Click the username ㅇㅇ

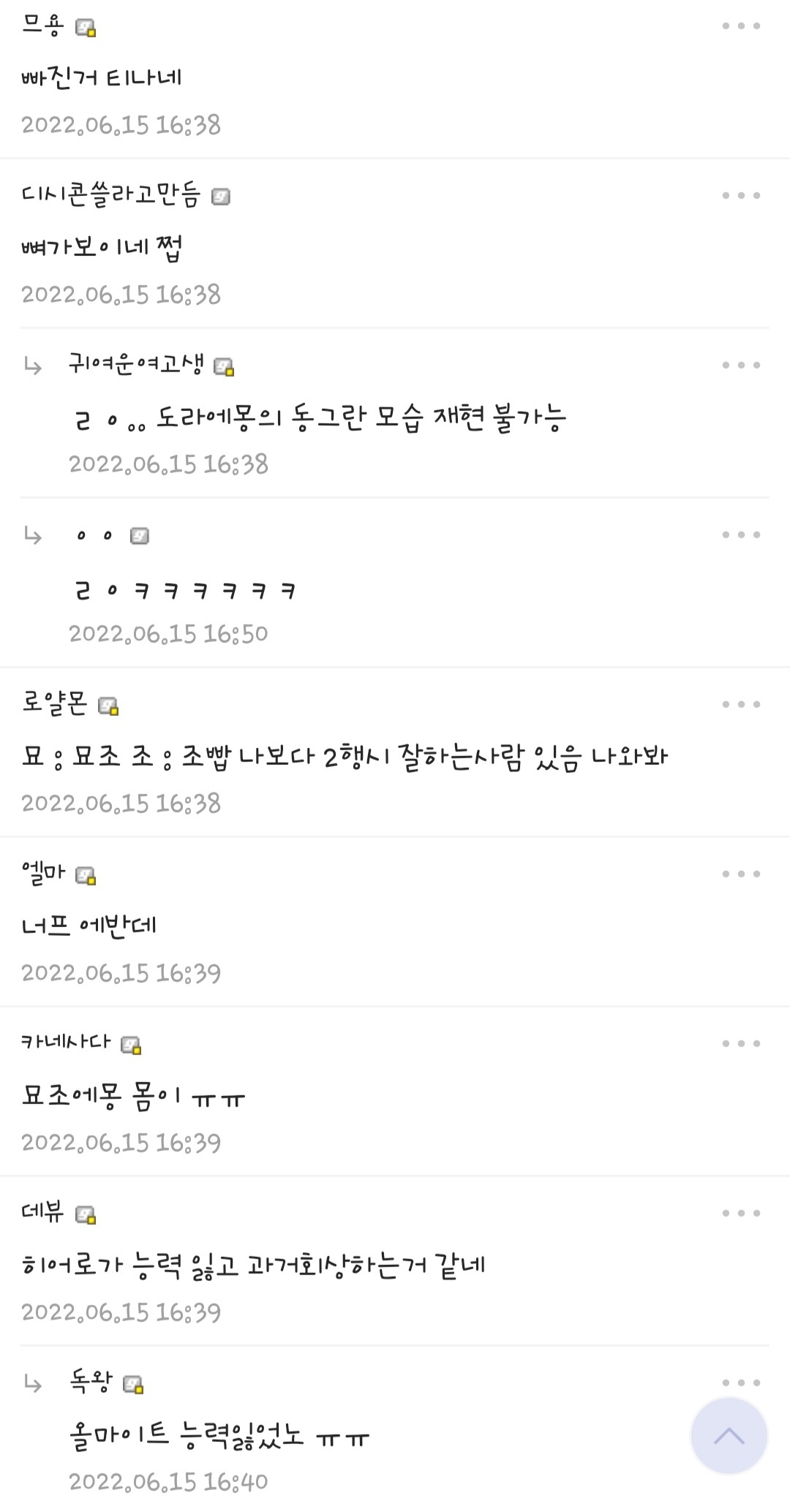(95, 536)
